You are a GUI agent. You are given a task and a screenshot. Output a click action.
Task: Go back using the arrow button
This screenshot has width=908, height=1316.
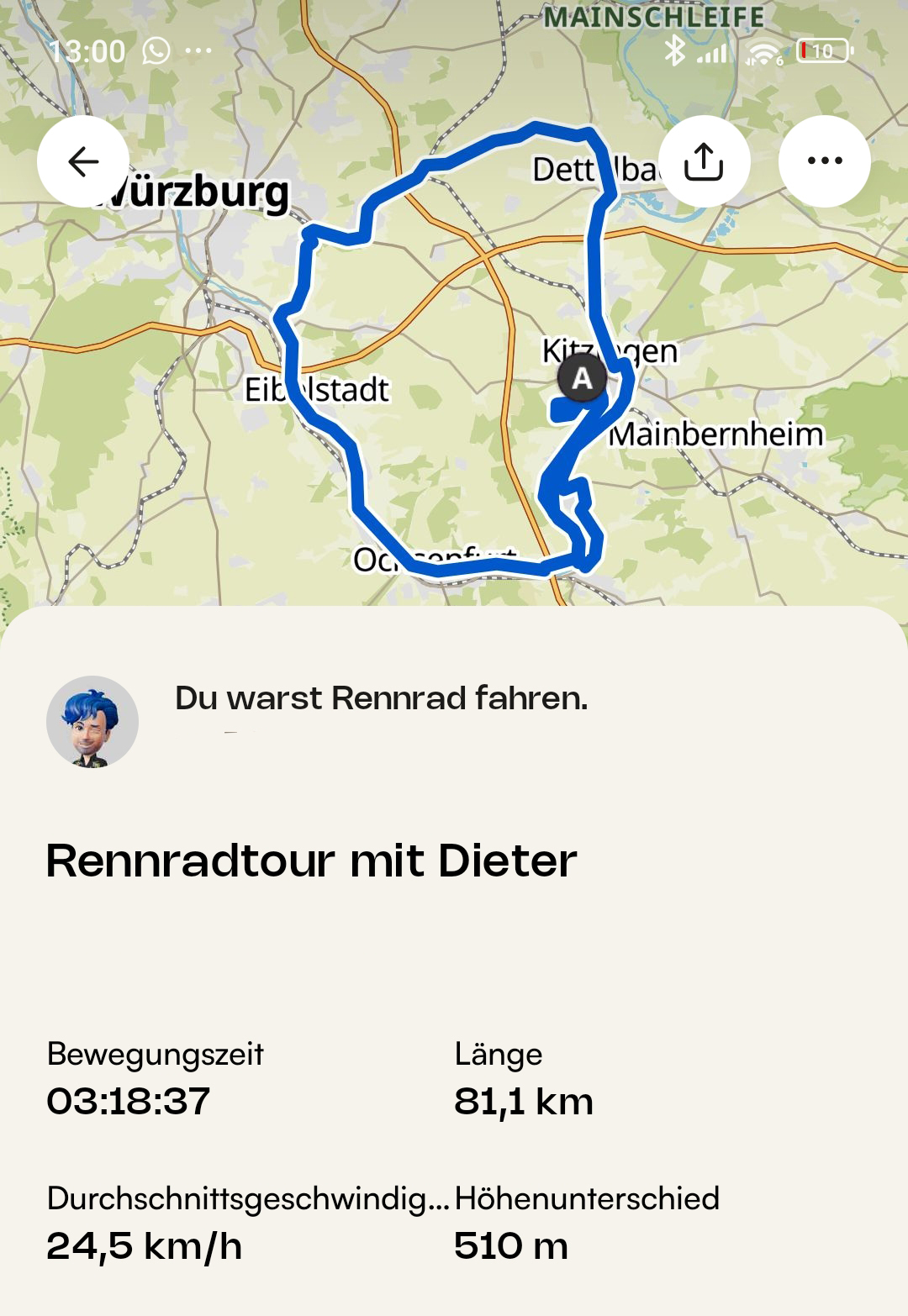tap(83, 161)
